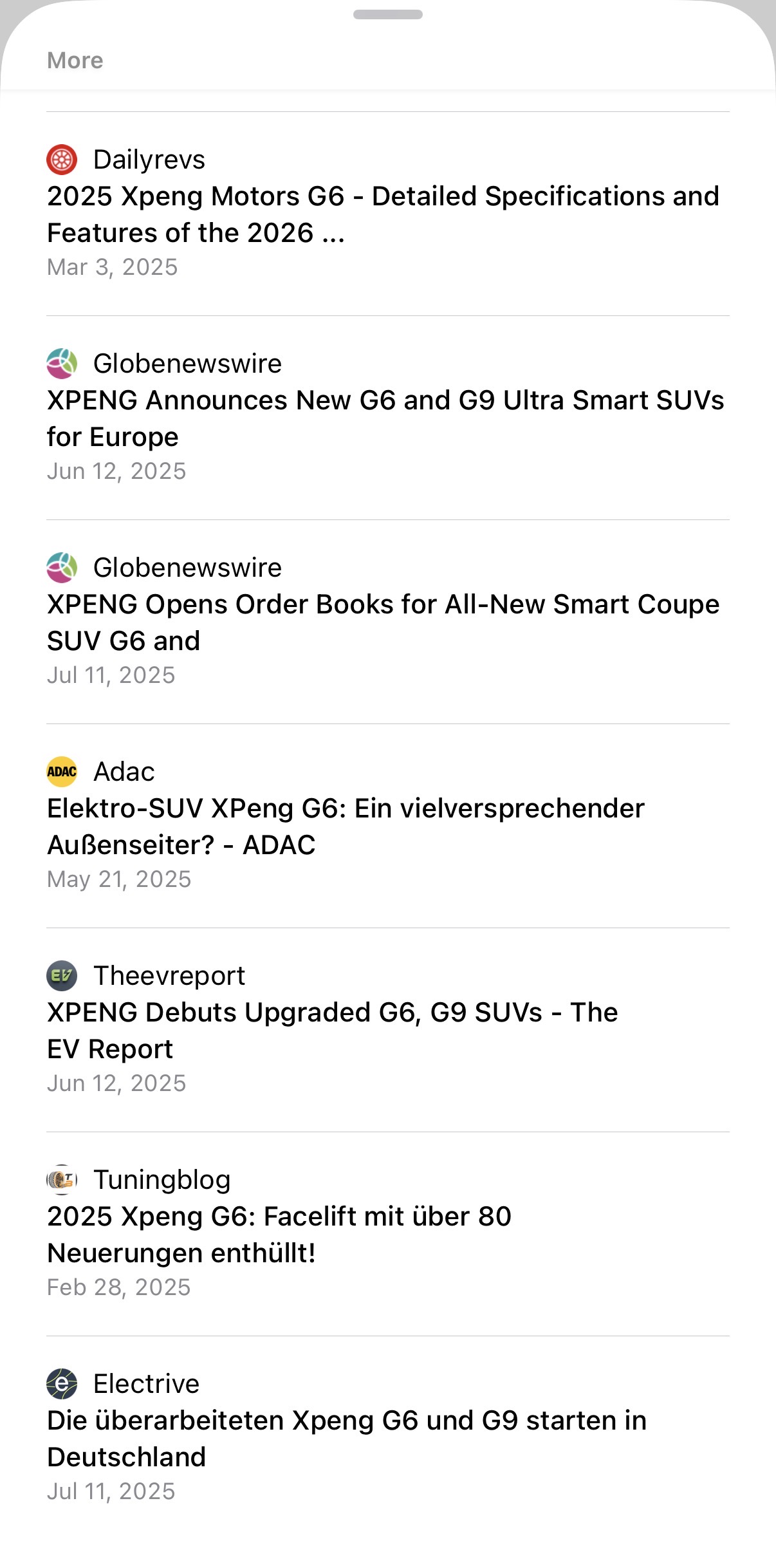Open the Adac Elektro-SUV XPeng G6 article
This screenshot has width=776, height=1568.
click(346, 826)
